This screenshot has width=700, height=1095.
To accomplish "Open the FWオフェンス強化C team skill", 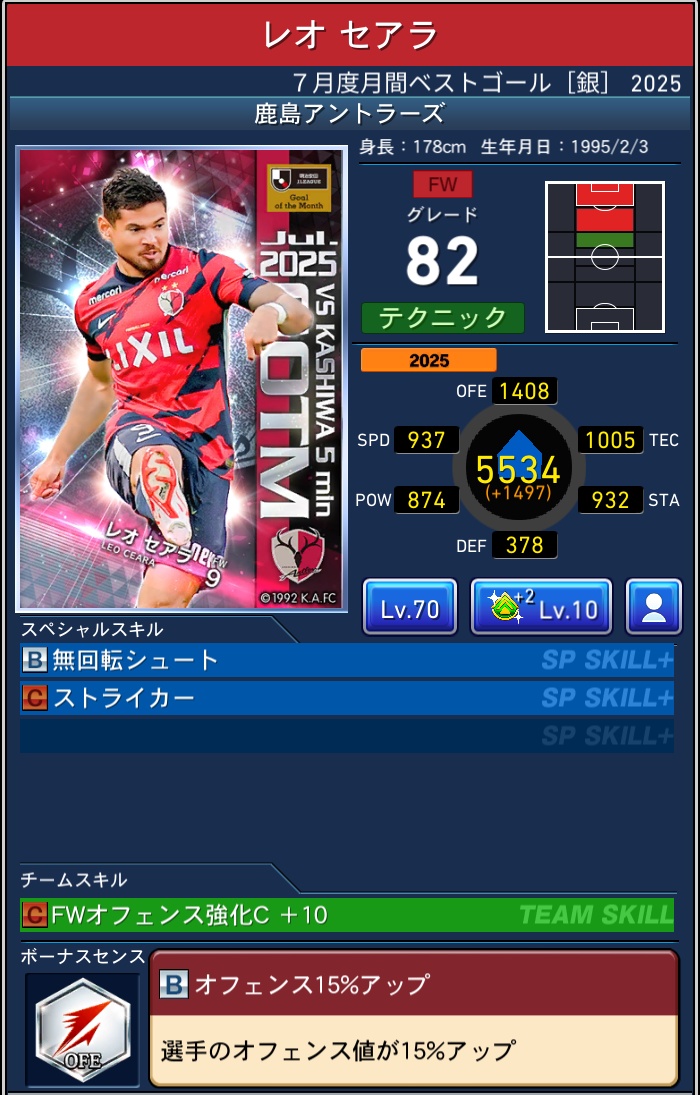I will click(x=346, y=914).
